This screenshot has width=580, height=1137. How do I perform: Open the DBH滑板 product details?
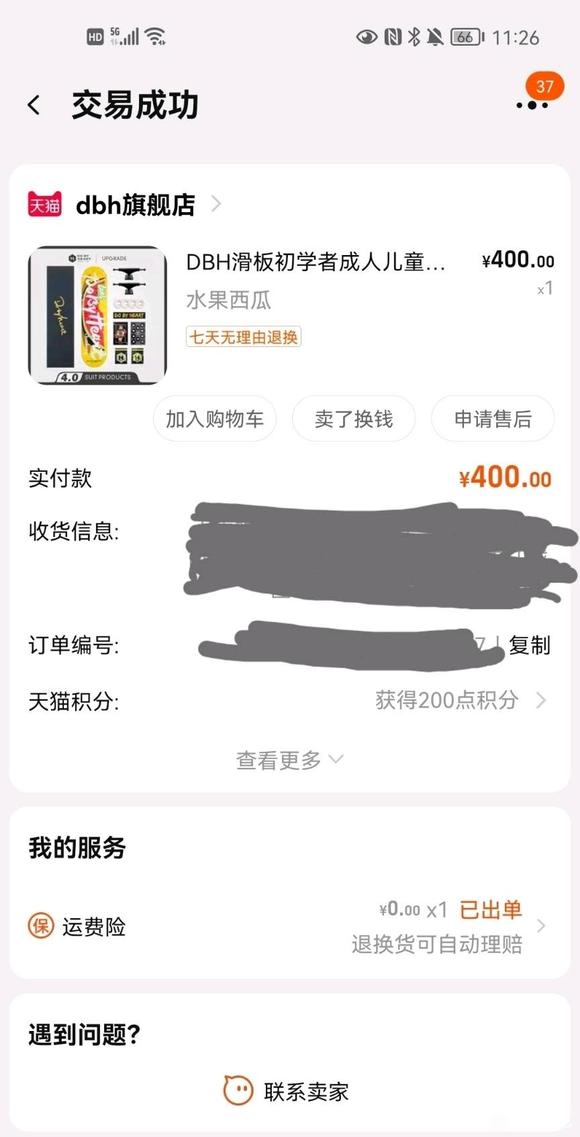[315, 262]
